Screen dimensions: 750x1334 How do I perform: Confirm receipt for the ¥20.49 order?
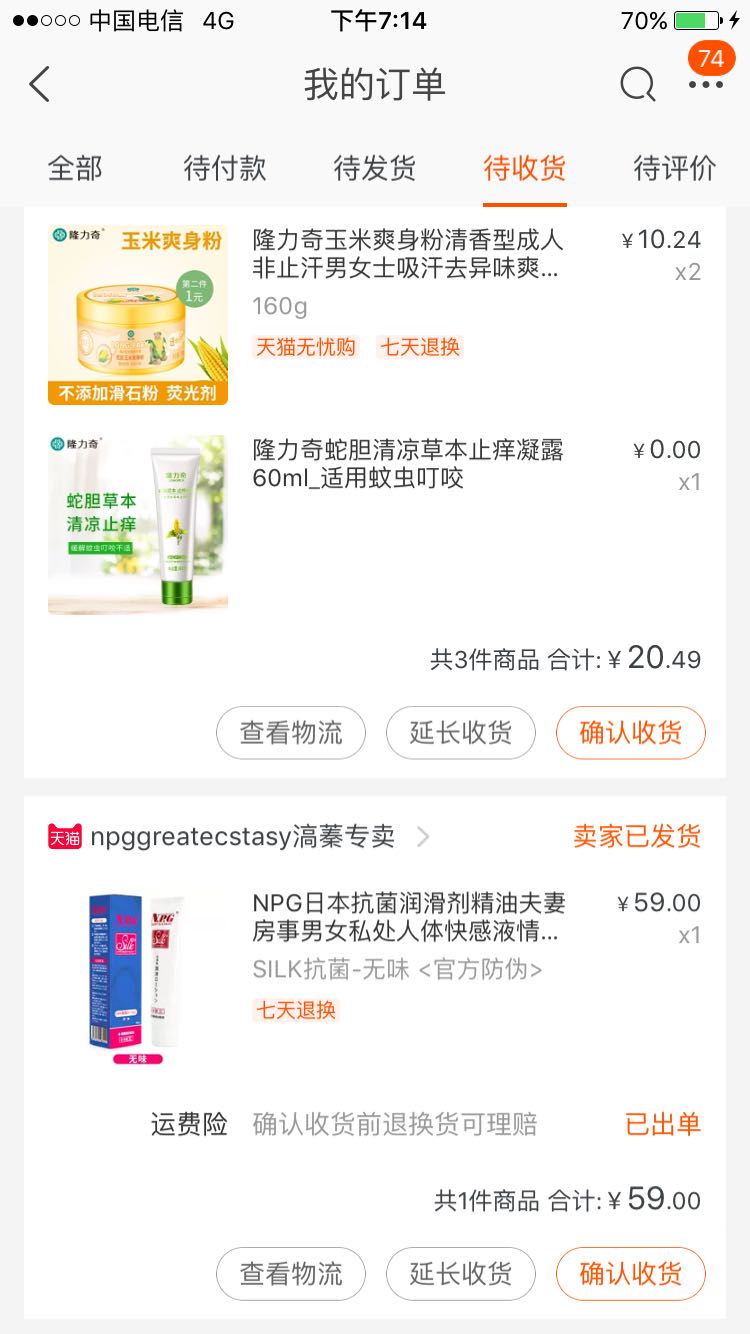pos(631,733)
